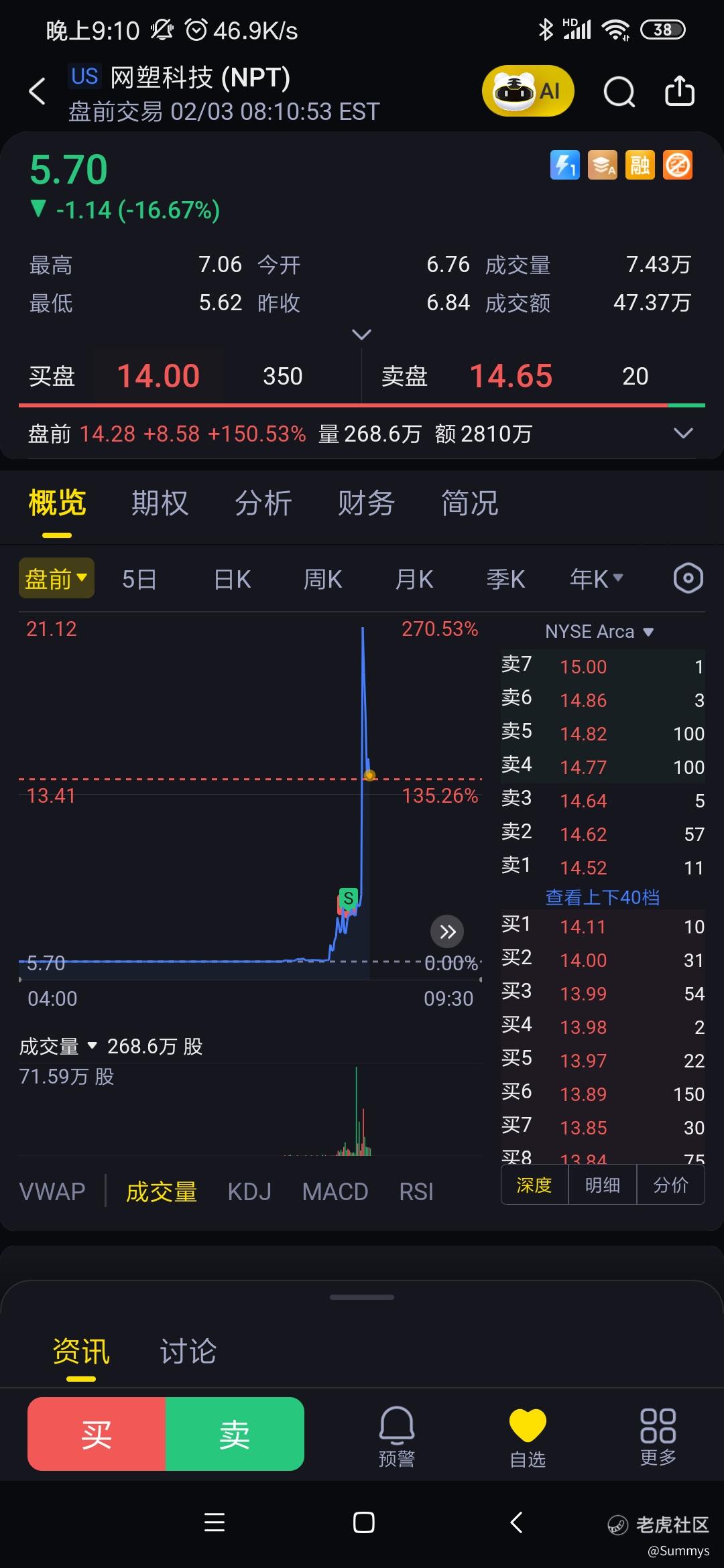Select the 日K chart period
The width and height of the screenshot is (724, 1568).
(232, 579)
